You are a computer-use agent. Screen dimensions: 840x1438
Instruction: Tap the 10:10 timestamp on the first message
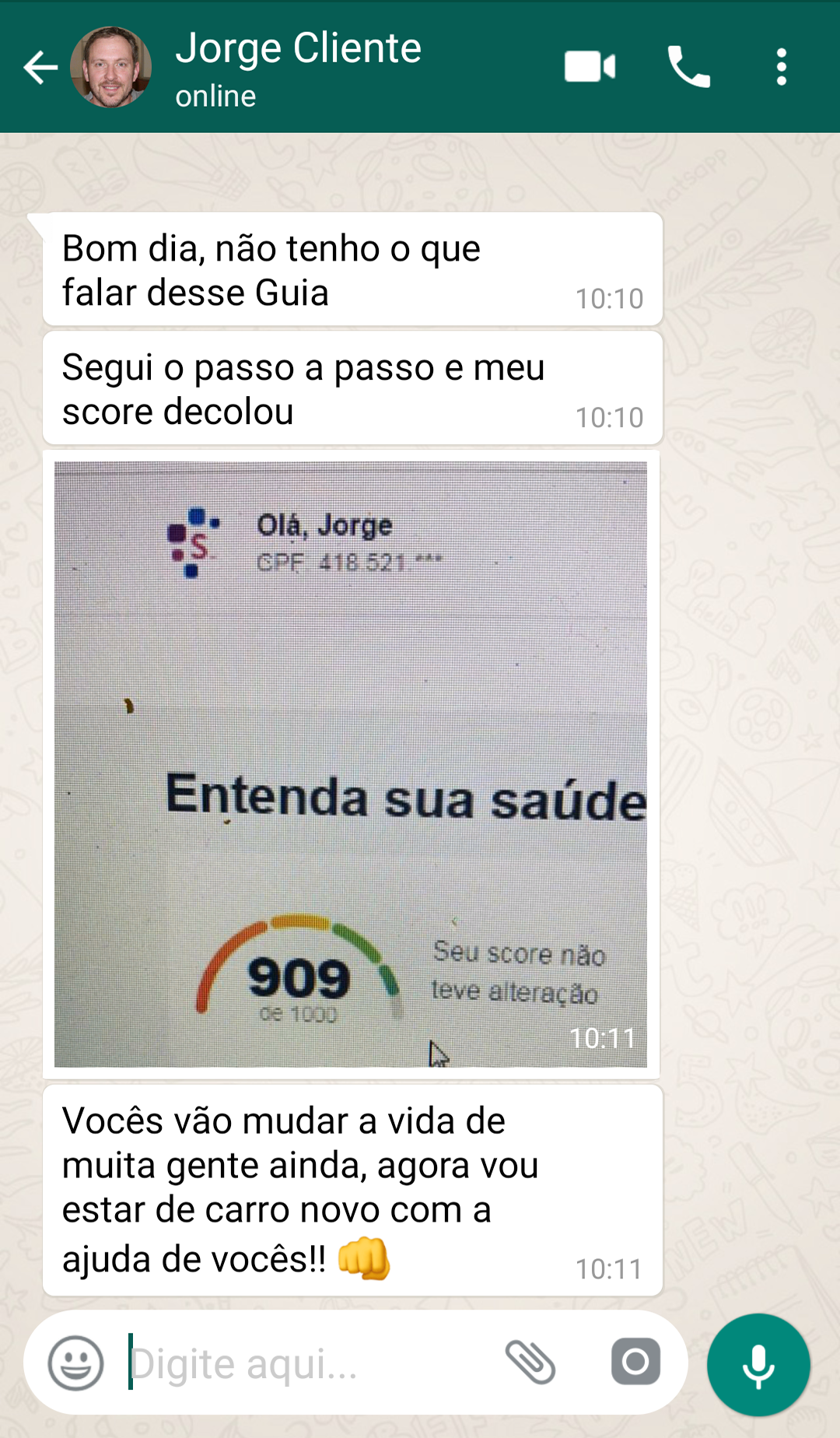[608, 296]
